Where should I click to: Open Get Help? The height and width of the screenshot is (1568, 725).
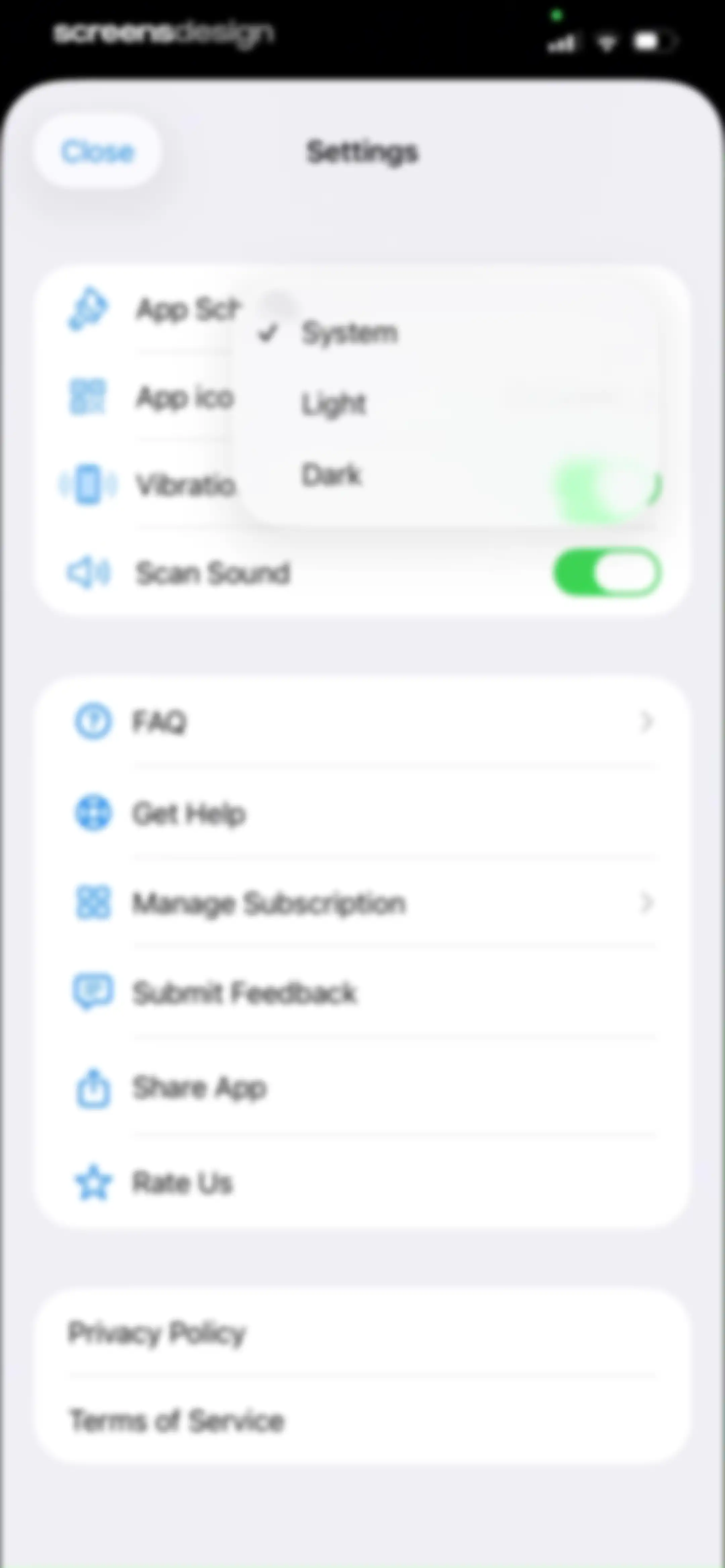coord(363,813)
